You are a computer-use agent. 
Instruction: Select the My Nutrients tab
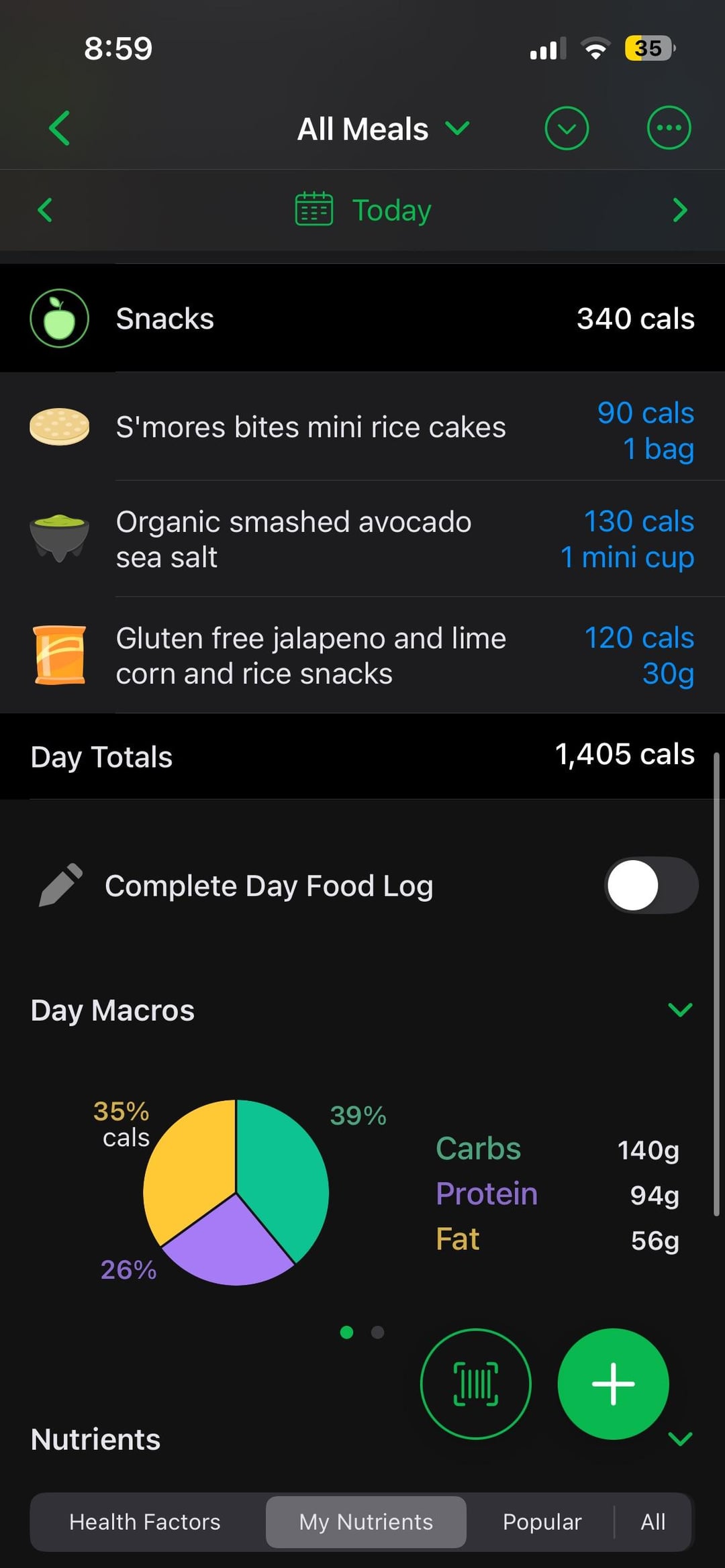(366, 1522)
